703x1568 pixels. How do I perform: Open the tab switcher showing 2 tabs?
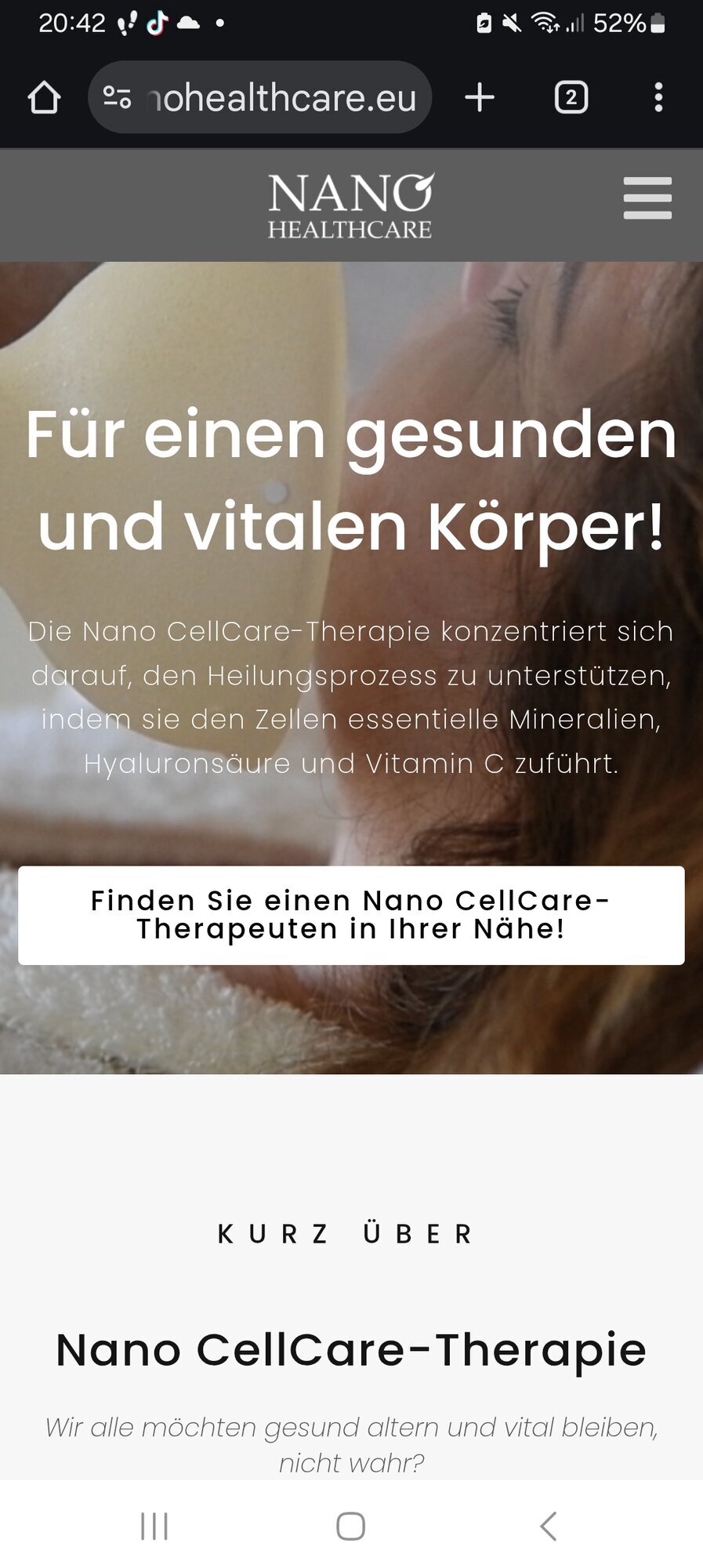click(570, 96)
